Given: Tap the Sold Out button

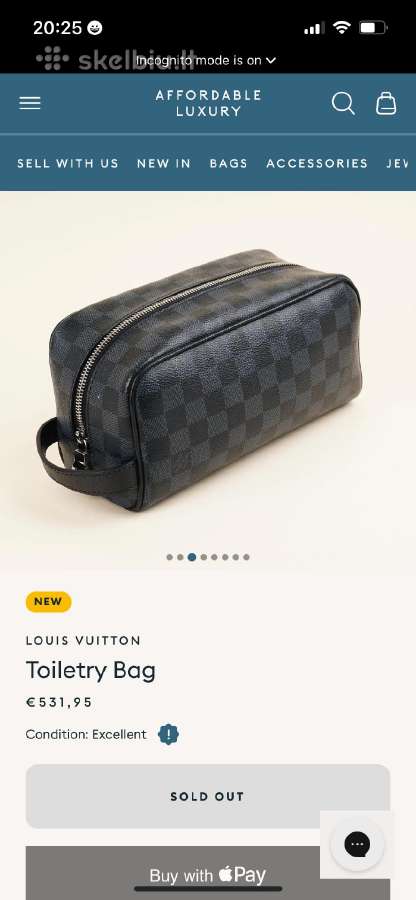Looking at the screenshot, I should click(208, 796).
